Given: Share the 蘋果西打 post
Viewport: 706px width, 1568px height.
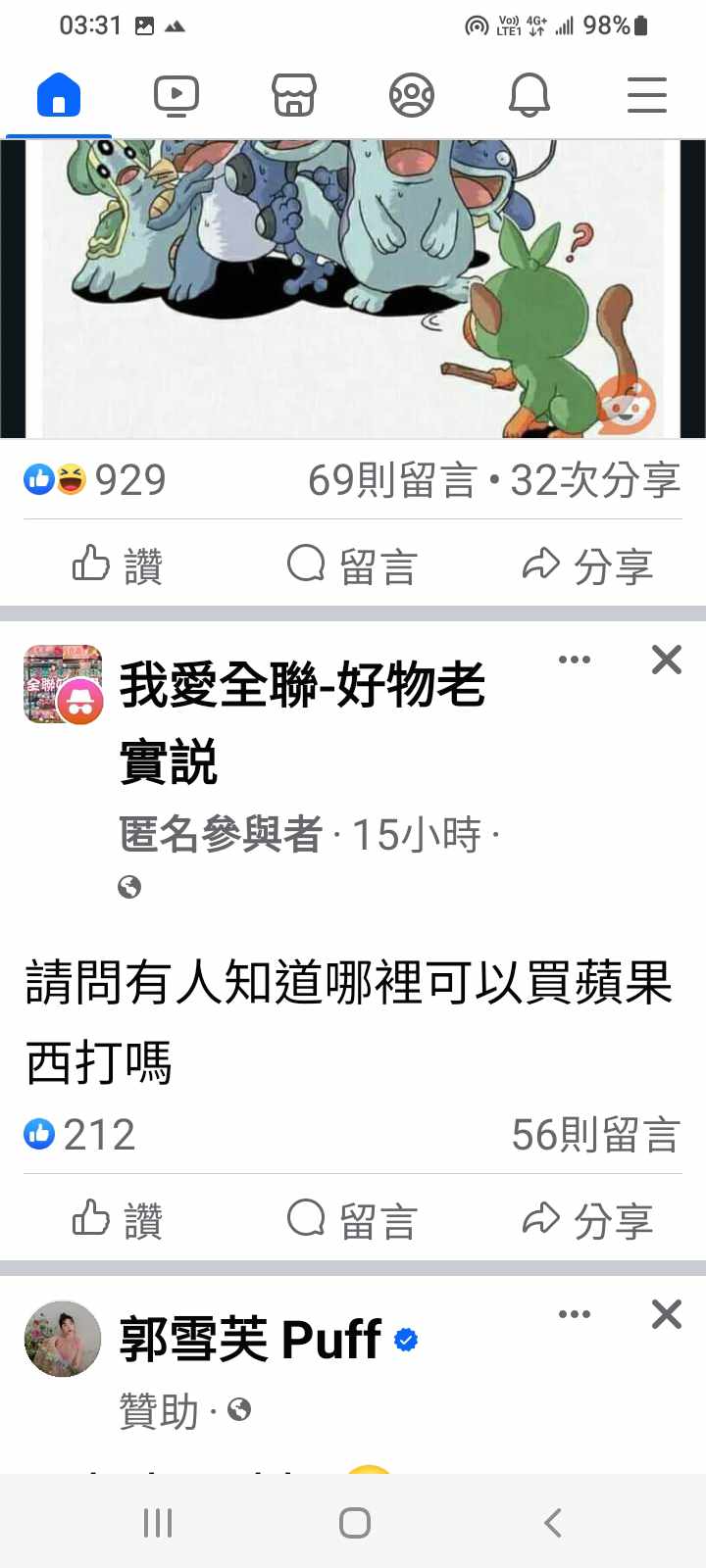Looking at the screenshot, I should click(588, 1220).
